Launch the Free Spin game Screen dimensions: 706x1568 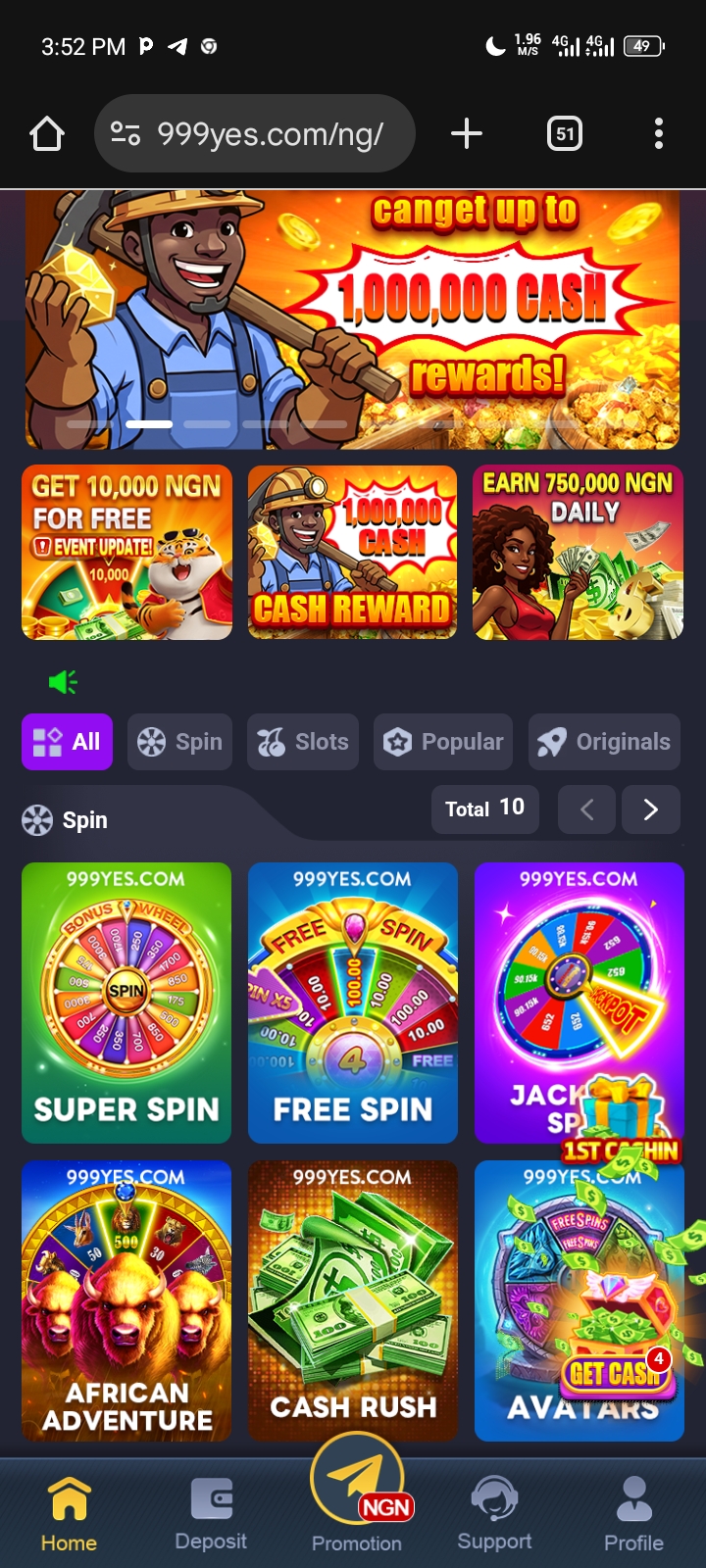[353, 1003]
